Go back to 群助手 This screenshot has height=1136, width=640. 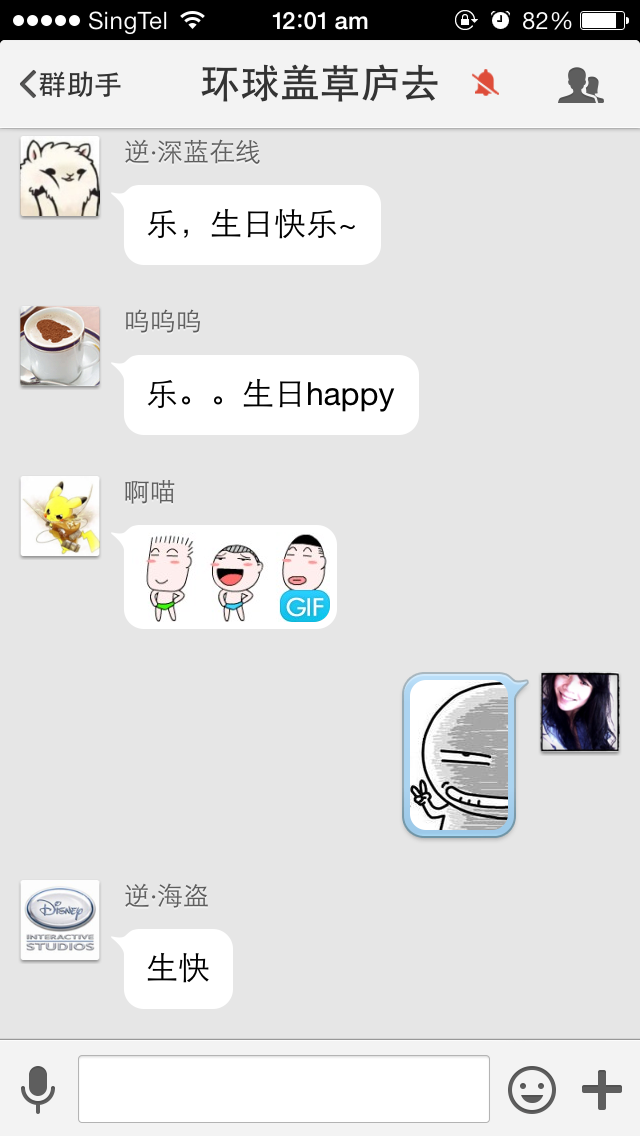pos(70,84)
